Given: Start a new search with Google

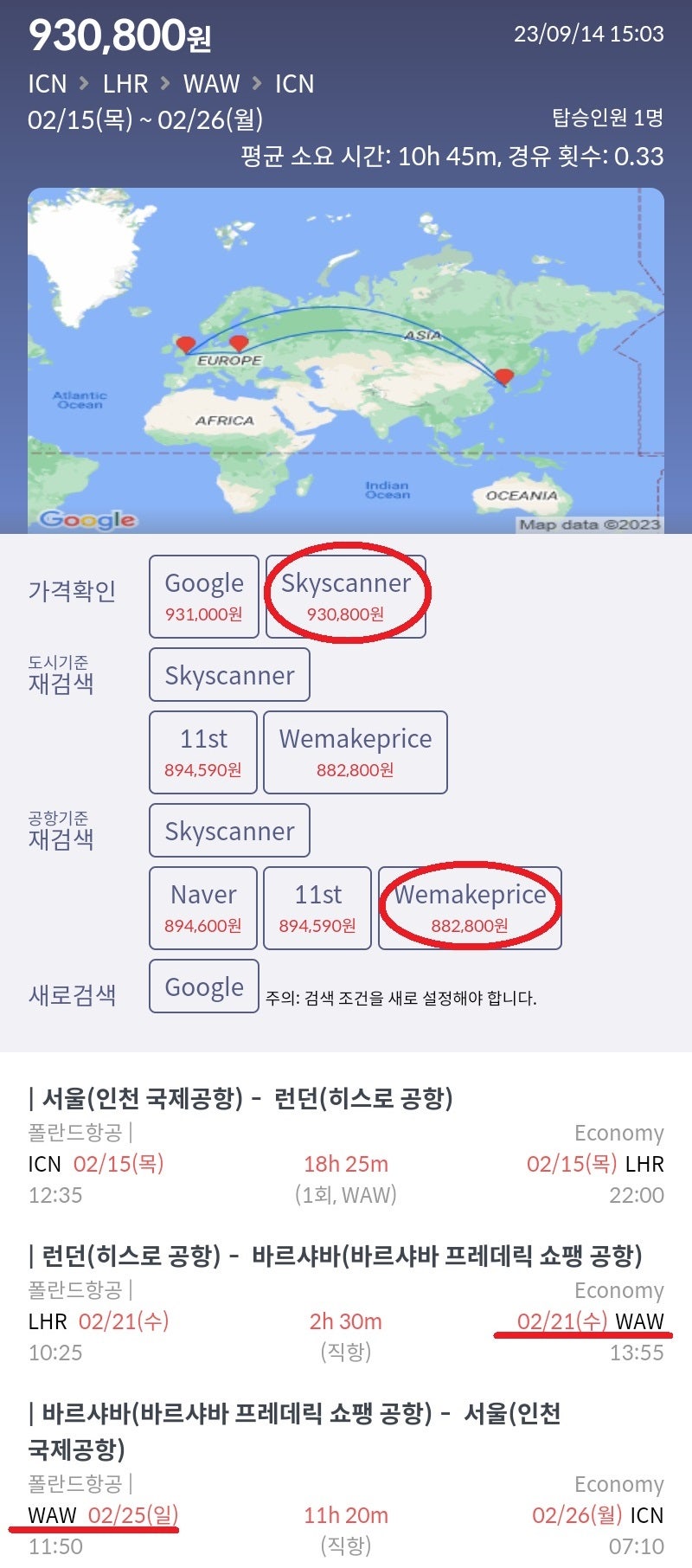Looking at the screenshot, I should (x=204, y=986).
